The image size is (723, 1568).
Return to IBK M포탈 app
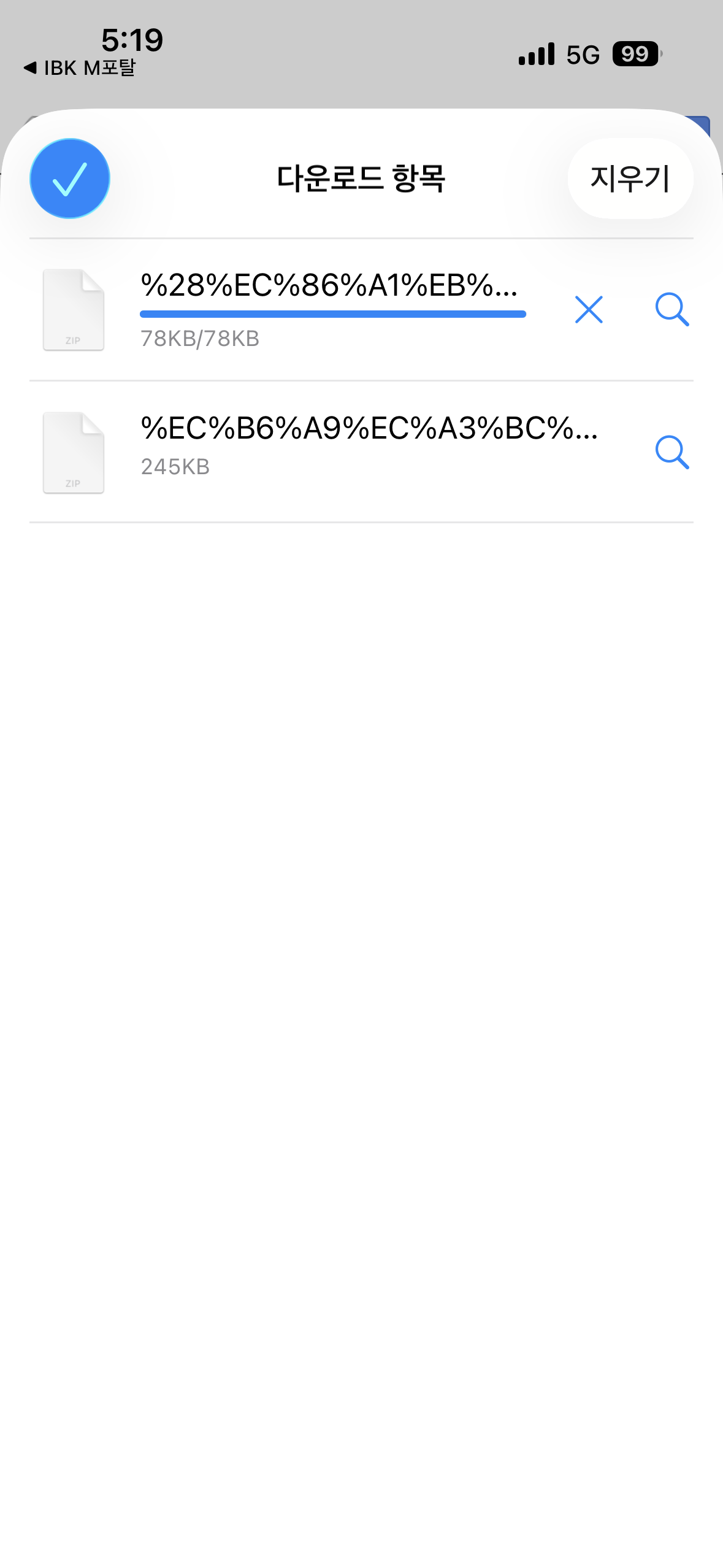coord(80,68)
